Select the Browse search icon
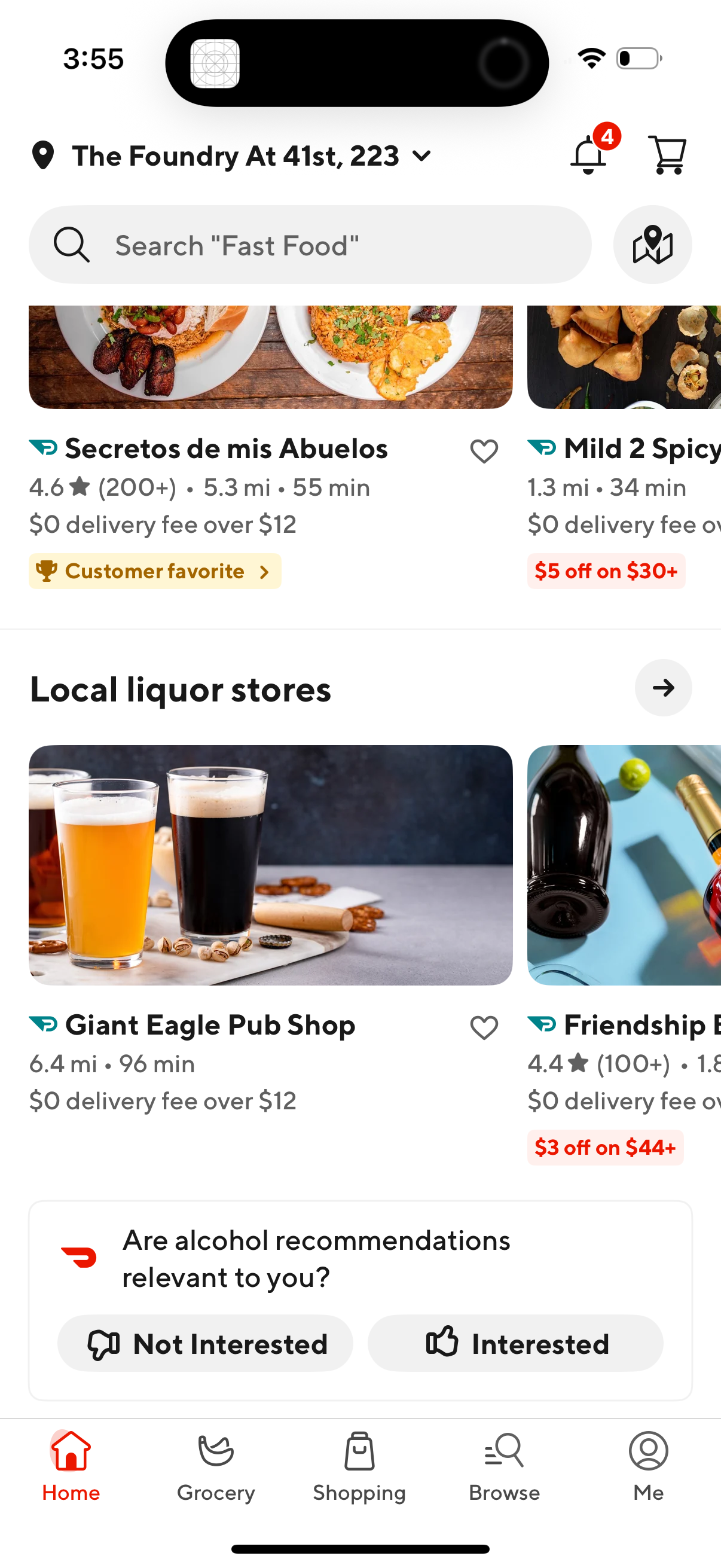Image resolution: width=721 pixels, height=1568 pixels. click(x=503, y=1453)
